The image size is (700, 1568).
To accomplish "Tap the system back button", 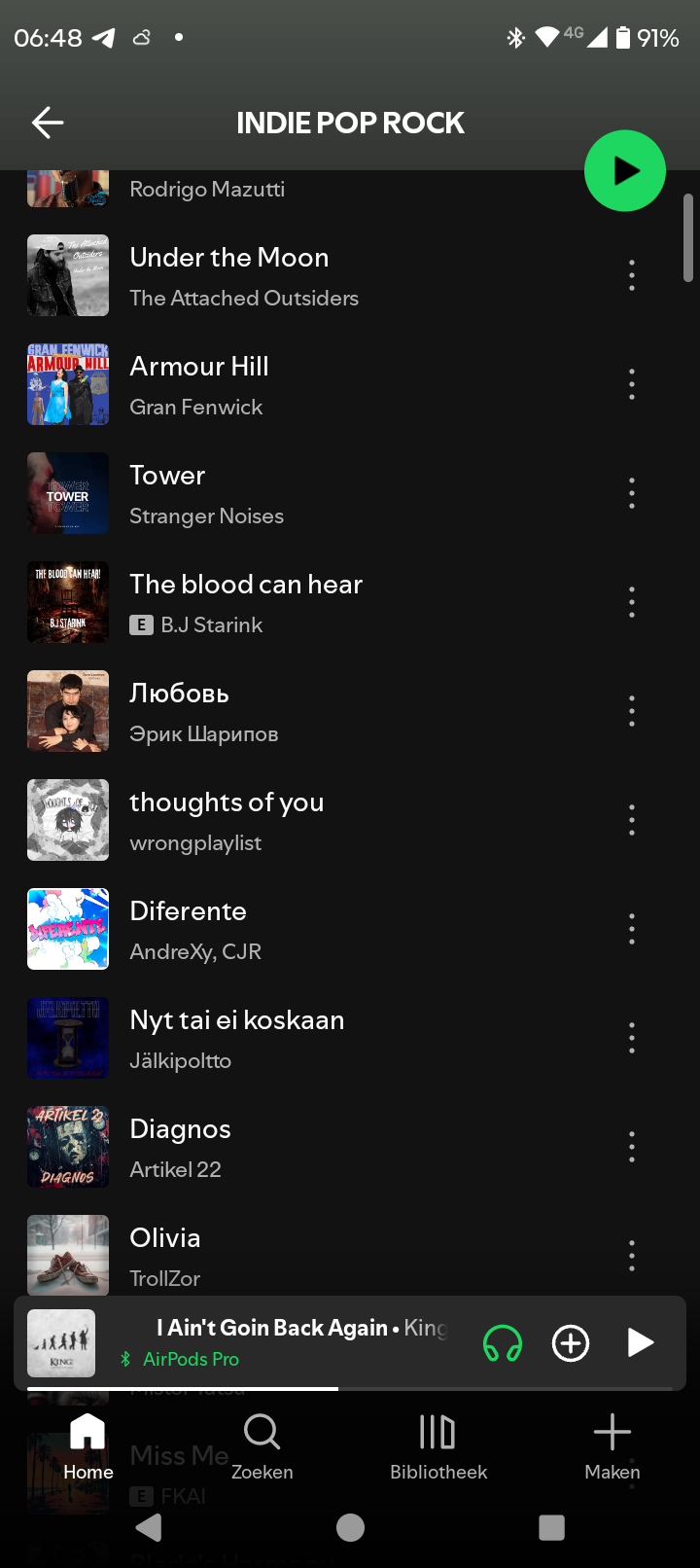I will click(x=149, y=1527).
